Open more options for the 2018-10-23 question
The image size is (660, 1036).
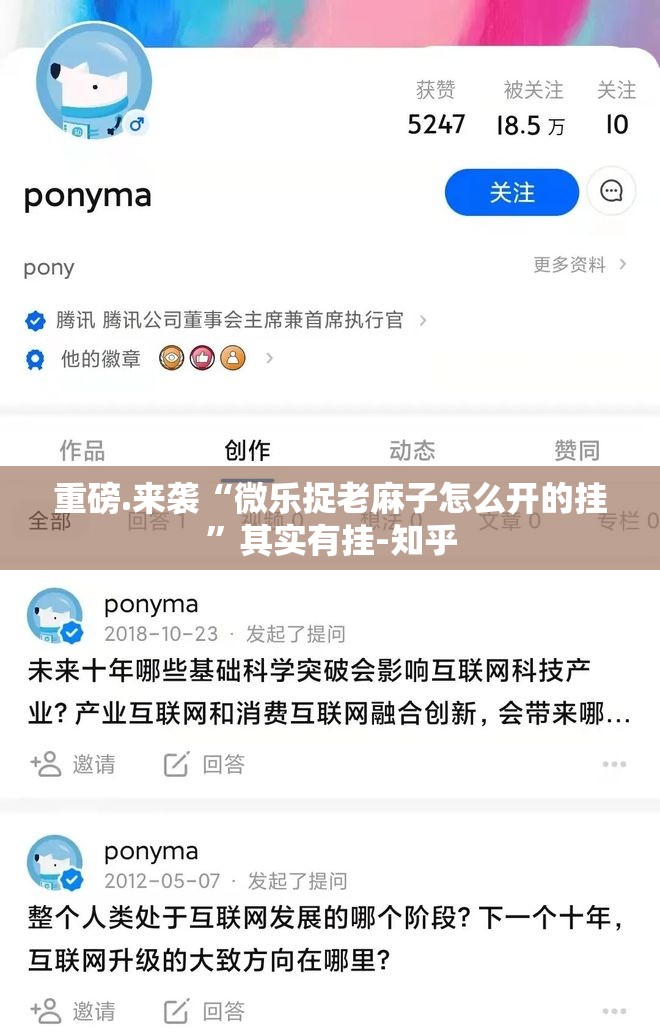coord(614,765)
